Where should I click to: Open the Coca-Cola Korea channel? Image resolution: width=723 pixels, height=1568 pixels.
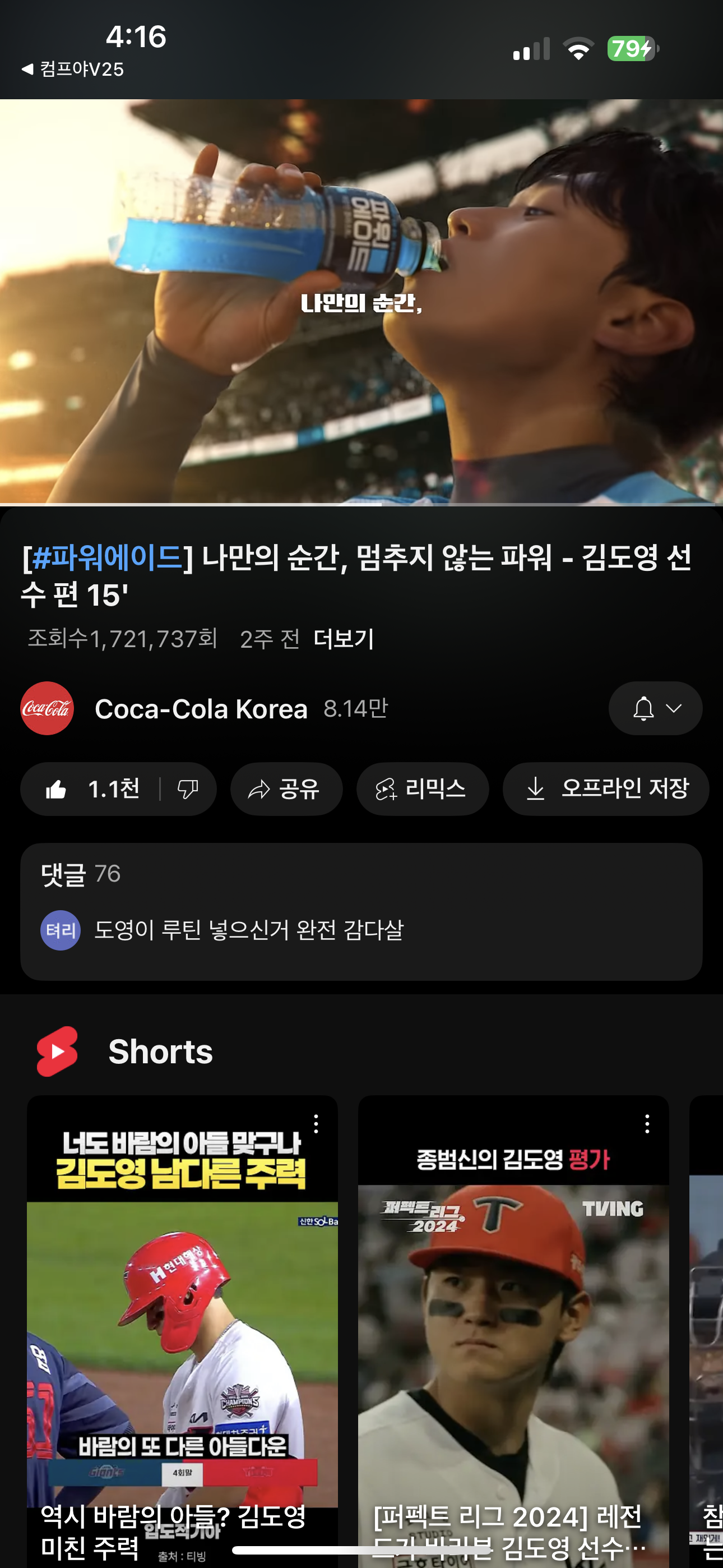click(201, 708)
